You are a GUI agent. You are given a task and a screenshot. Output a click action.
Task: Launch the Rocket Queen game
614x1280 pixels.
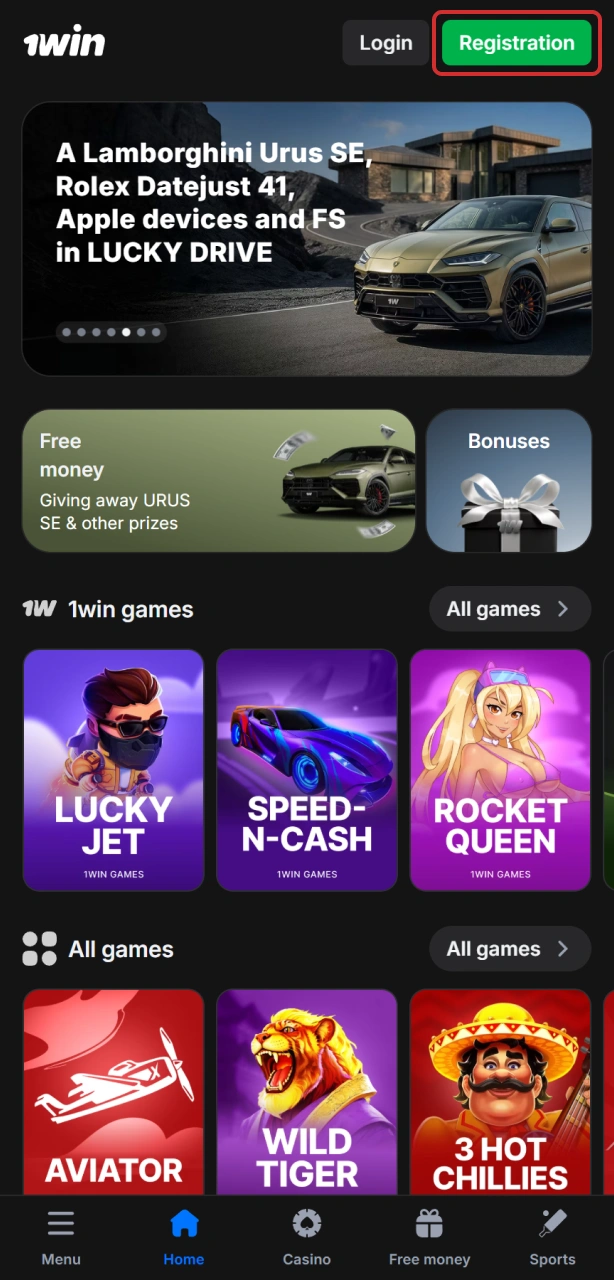[x=500, y=769]
